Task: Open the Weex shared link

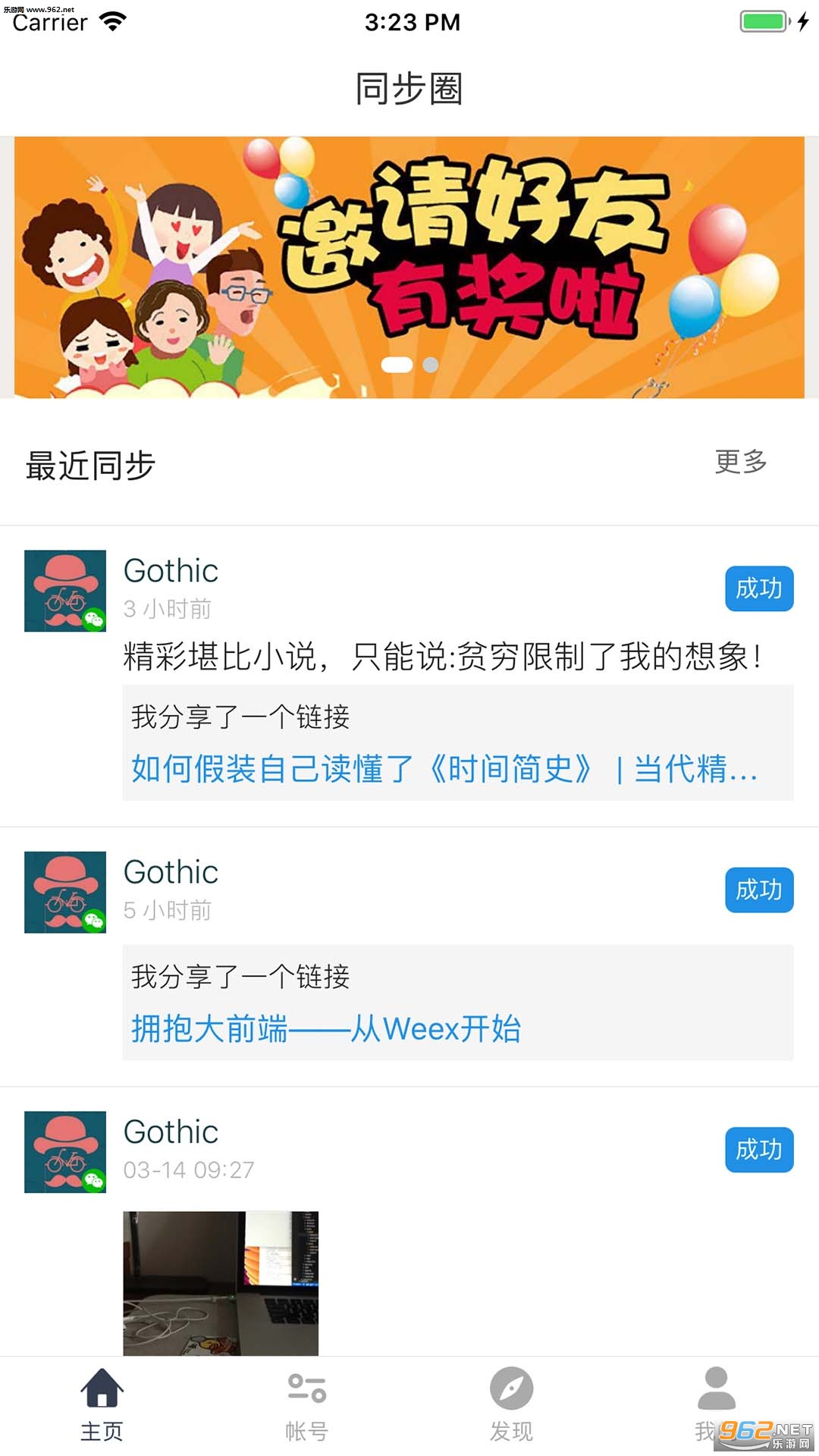Action: pos(326,1029)
